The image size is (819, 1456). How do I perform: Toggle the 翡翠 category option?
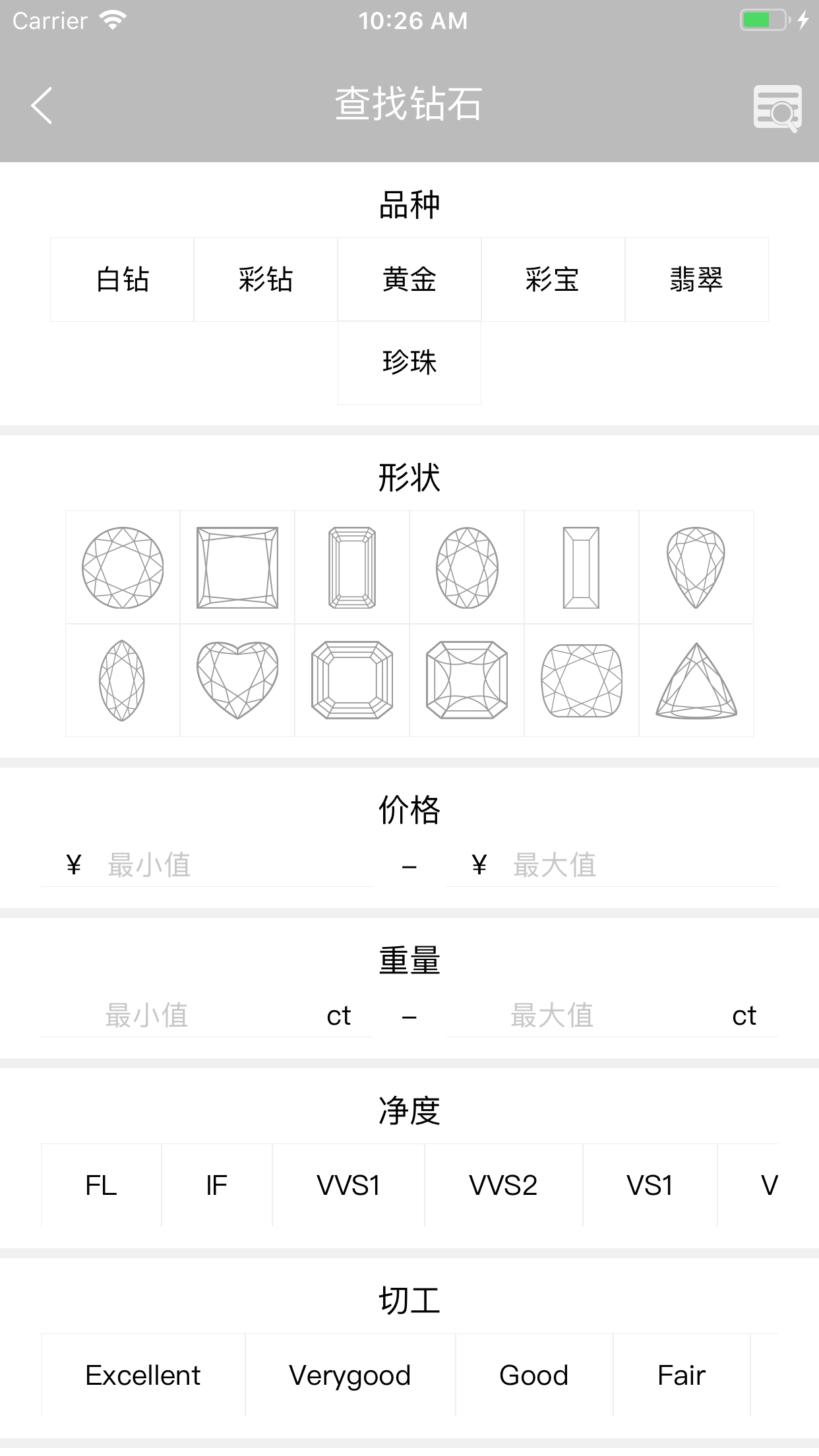[696, 279]
